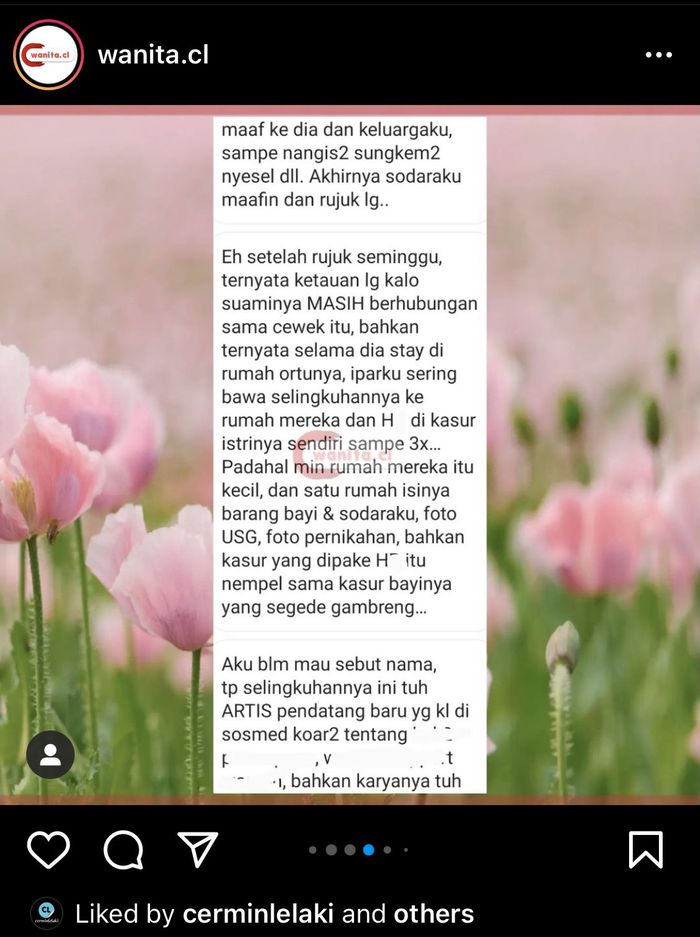The height and width of the screenshot is (937, 700).
Task: Open cerminlelaki's profile from likes
Action: tap(260, 913)
